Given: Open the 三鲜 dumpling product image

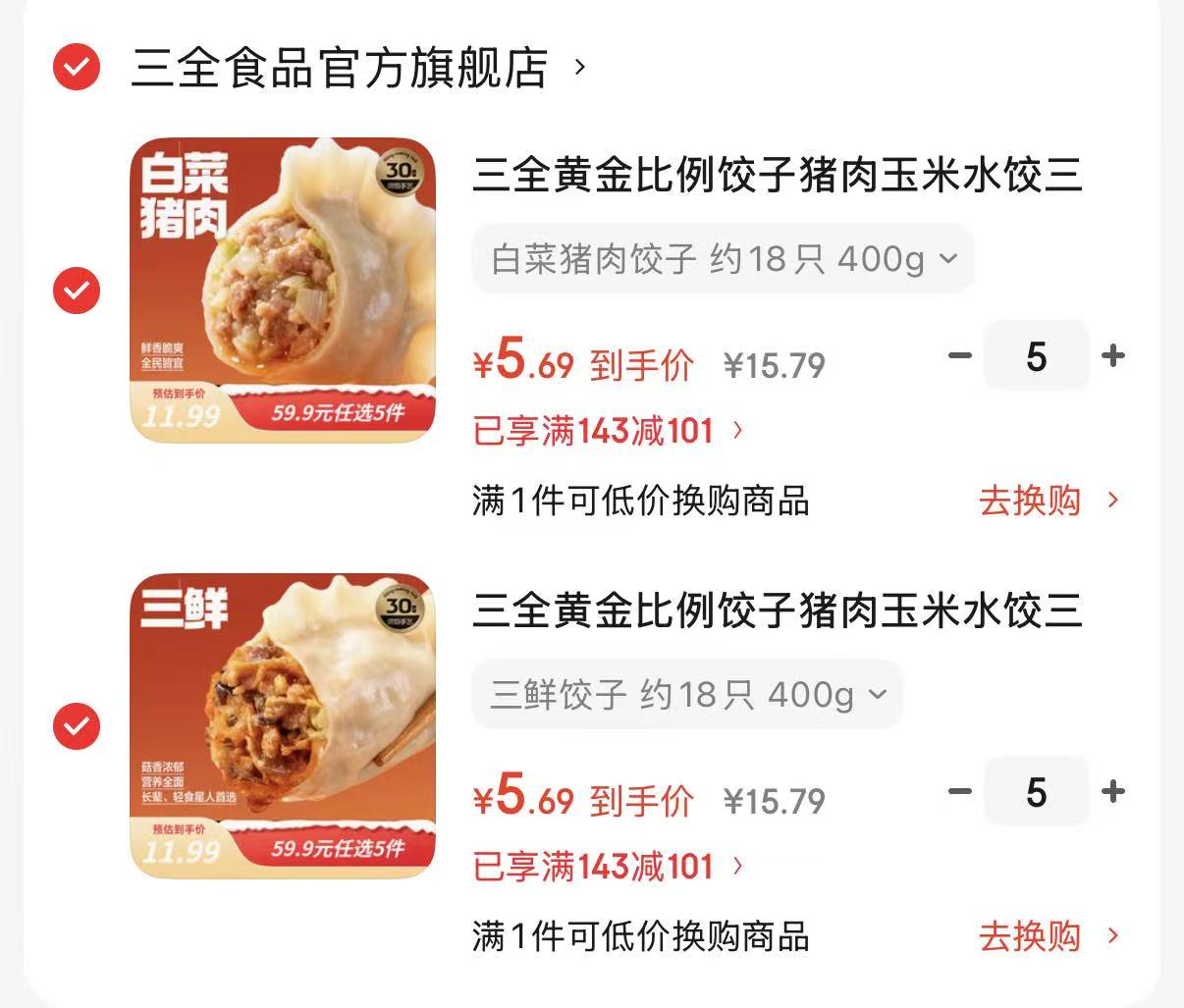Looking at the screenshot, I should [283, 725].
